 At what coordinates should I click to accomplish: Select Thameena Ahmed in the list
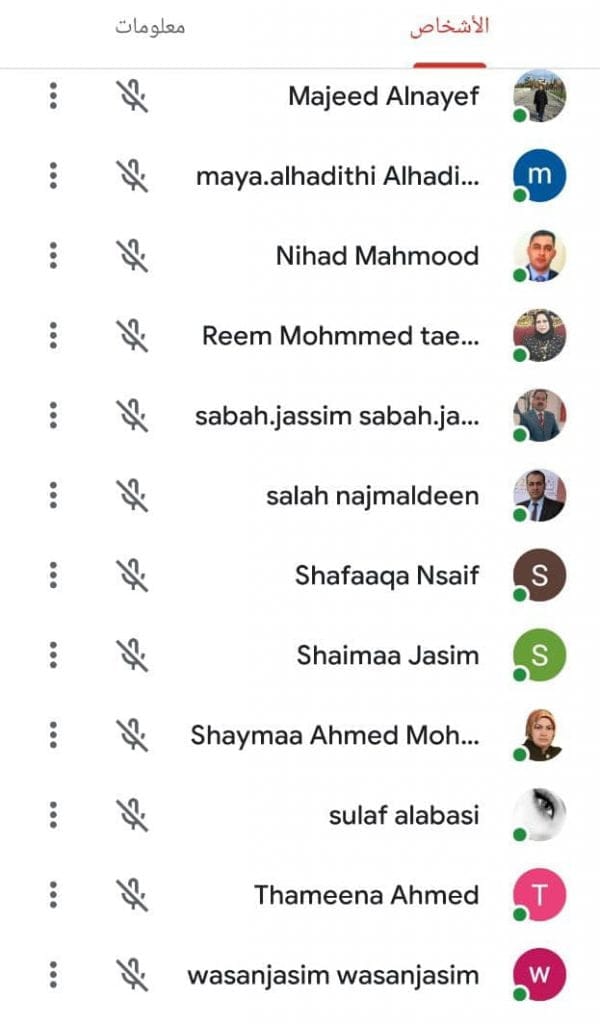click(366, 895)
